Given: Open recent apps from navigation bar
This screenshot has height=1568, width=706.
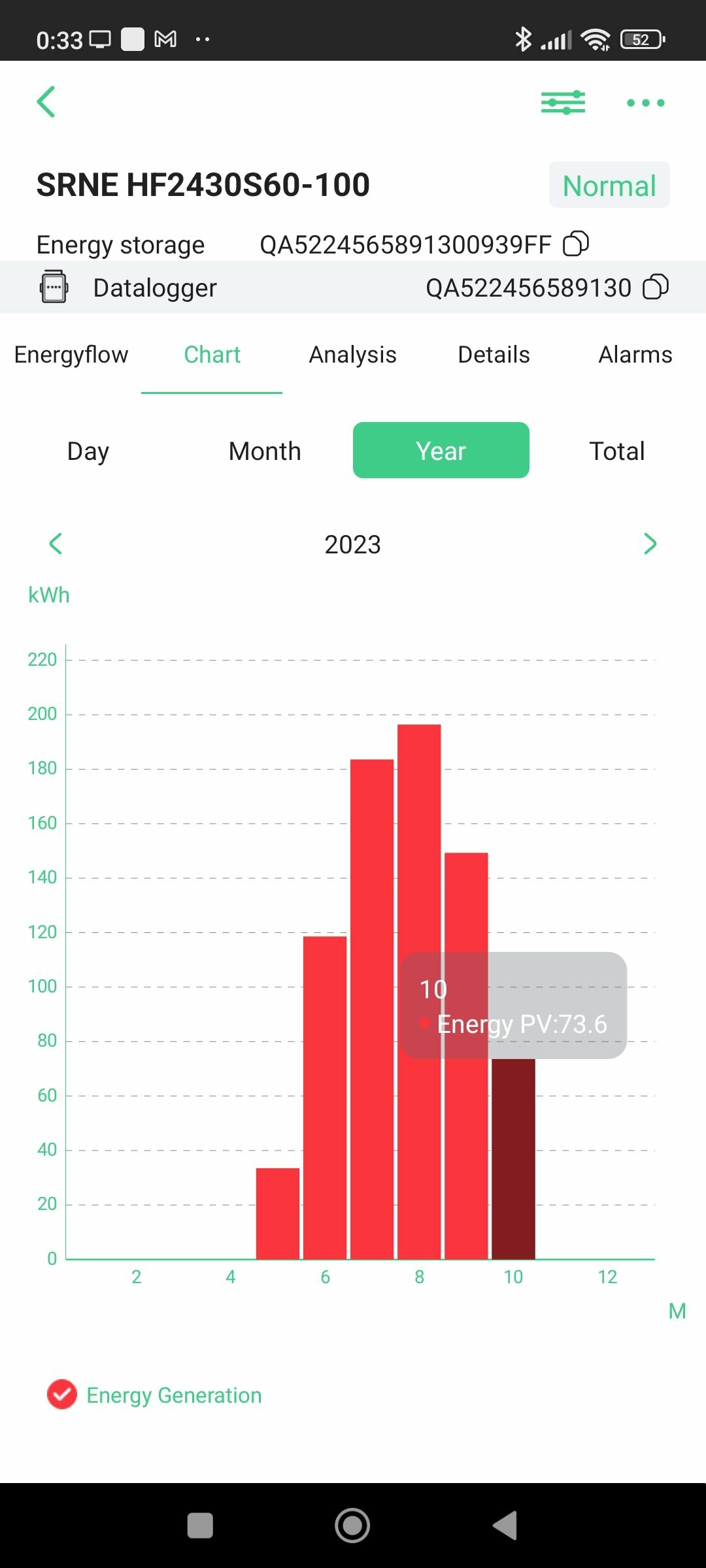Looking at the screenshot, I should click(x=200, y=1526).
